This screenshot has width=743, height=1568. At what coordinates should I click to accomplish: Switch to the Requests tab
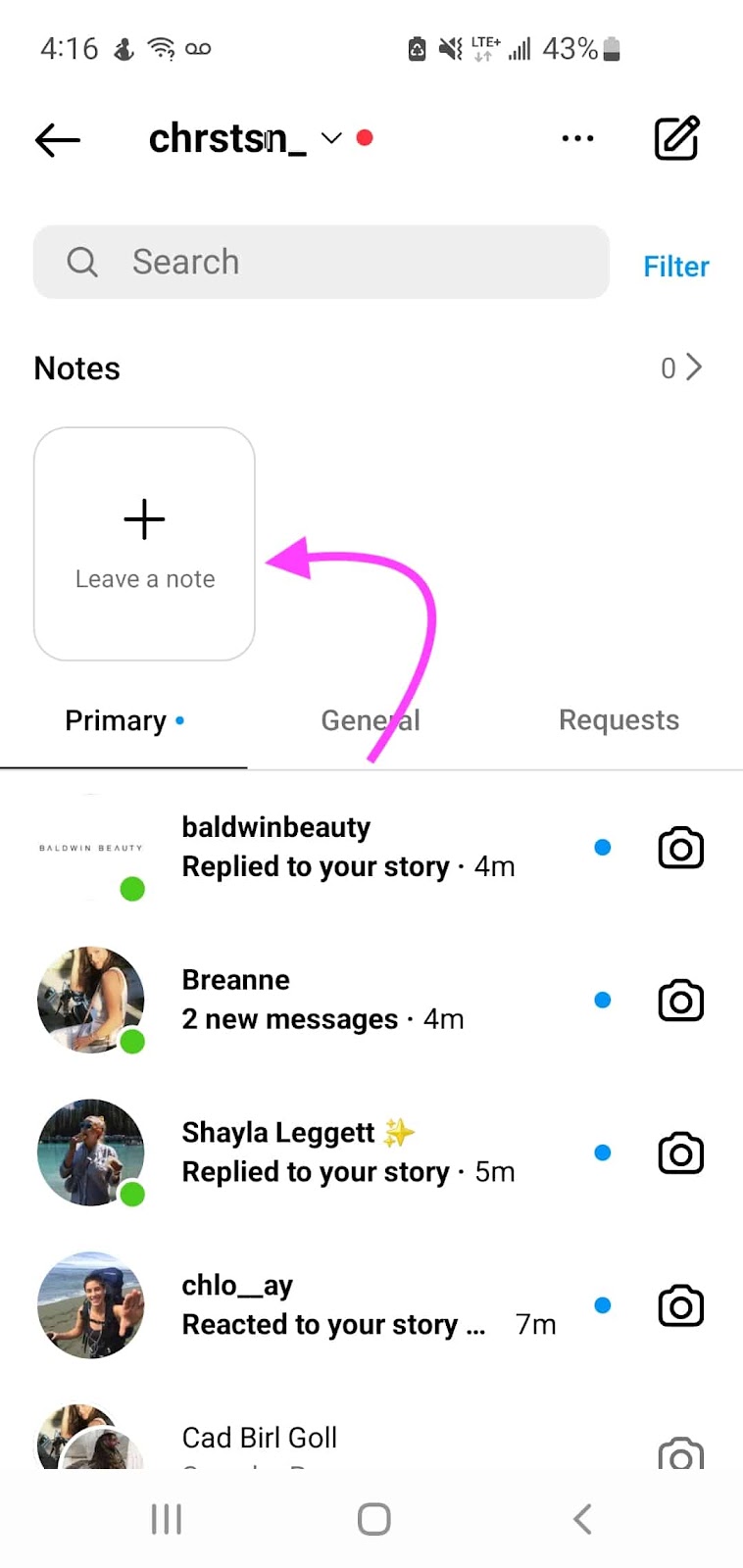click(619, 721)
